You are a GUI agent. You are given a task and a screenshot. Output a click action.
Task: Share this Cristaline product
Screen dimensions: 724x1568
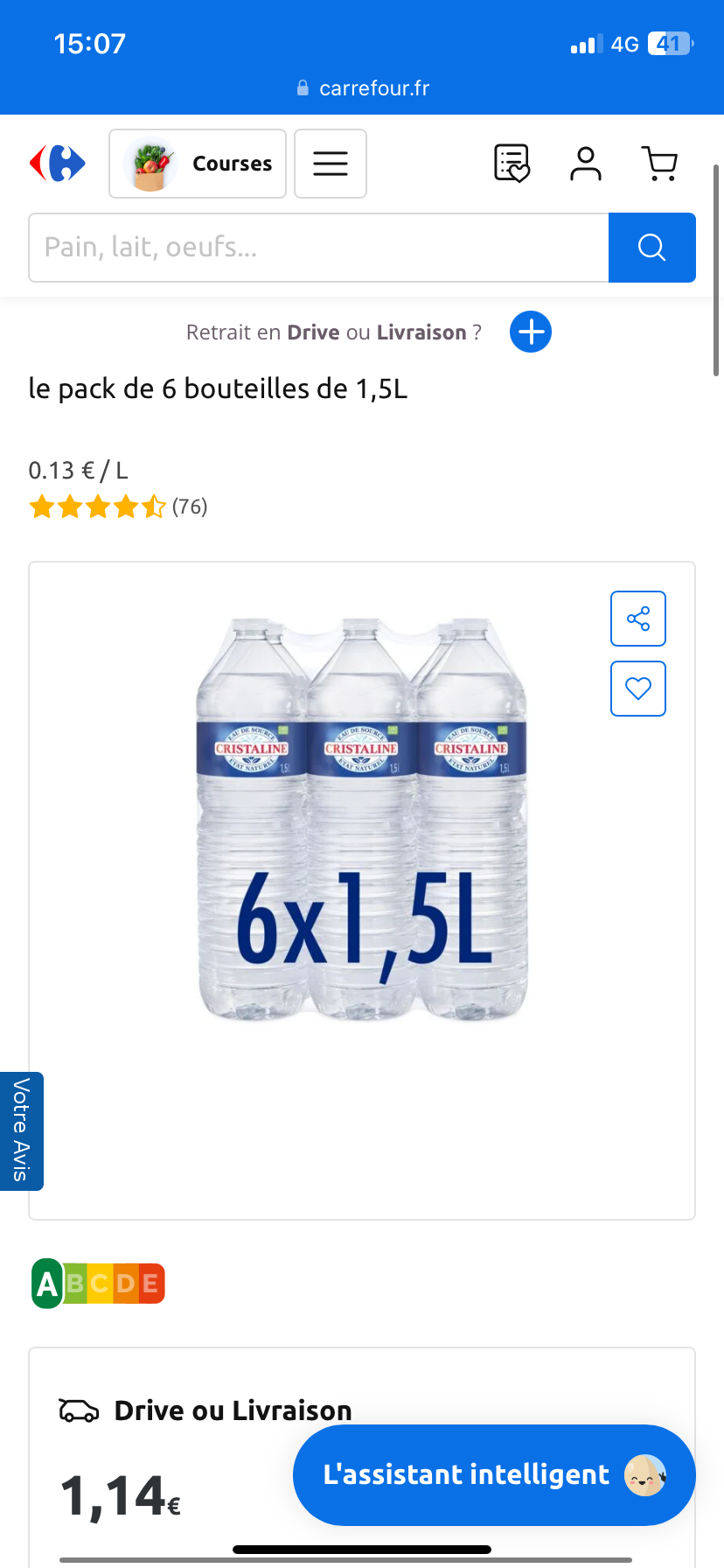coord(638,619)
